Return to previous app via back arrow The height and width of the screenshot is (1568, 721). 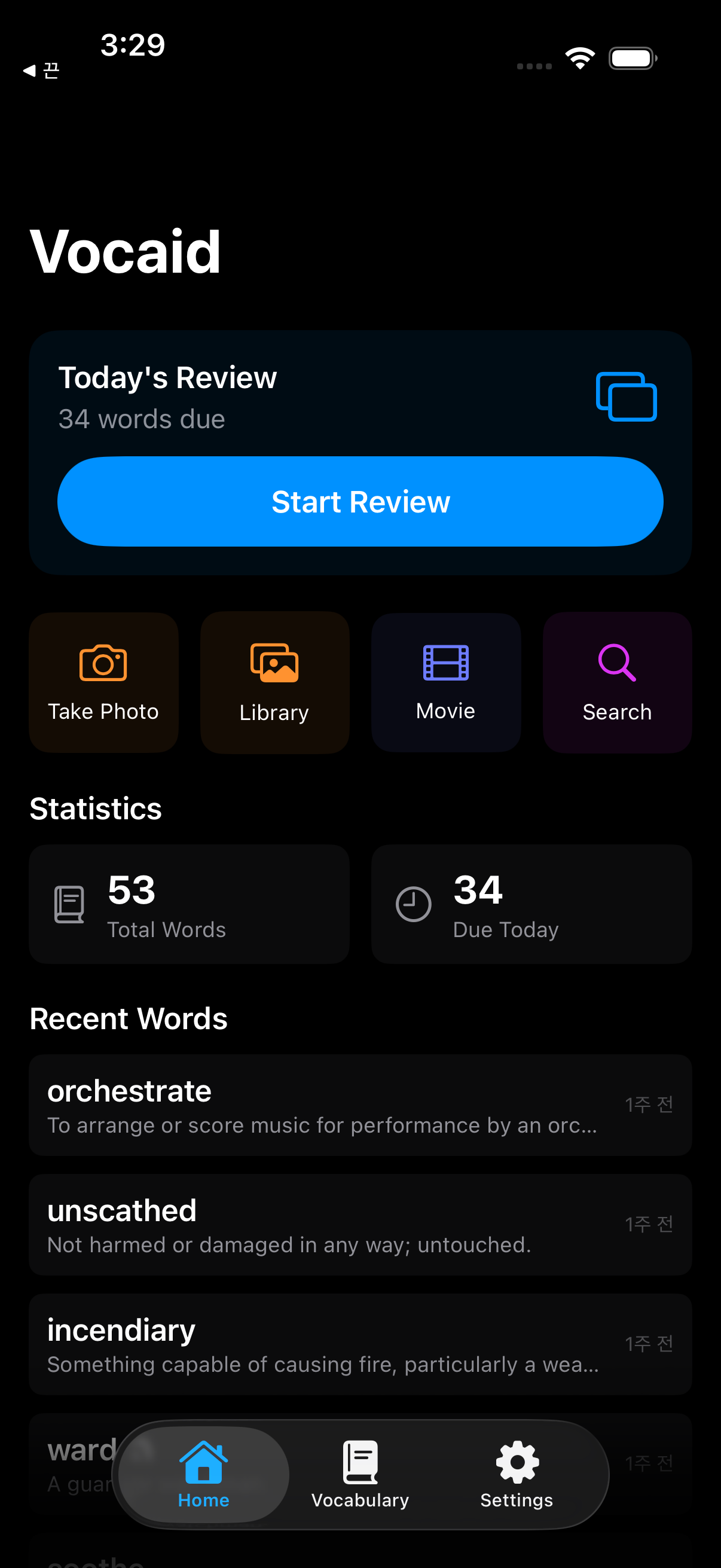[40, 71]
